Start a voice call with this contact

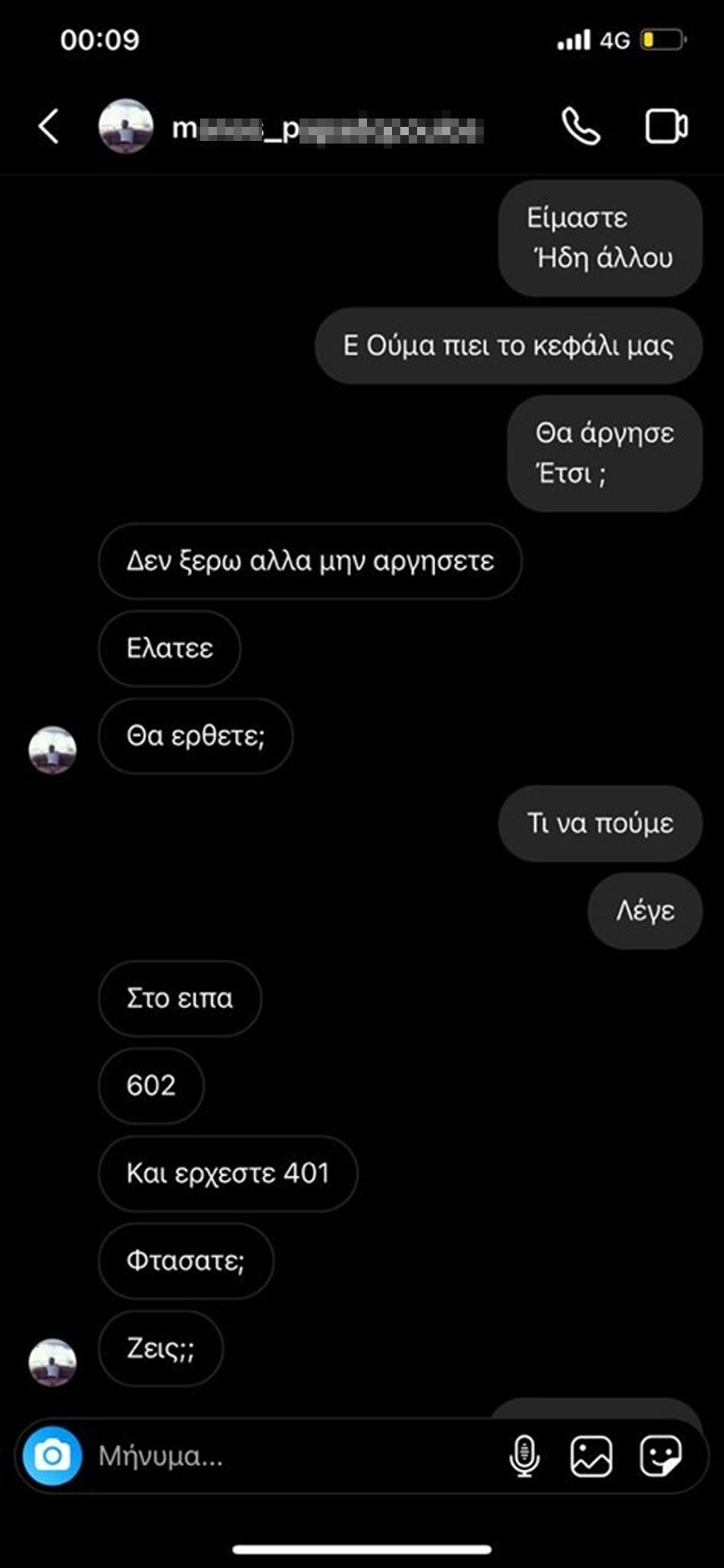click(581, 128)
